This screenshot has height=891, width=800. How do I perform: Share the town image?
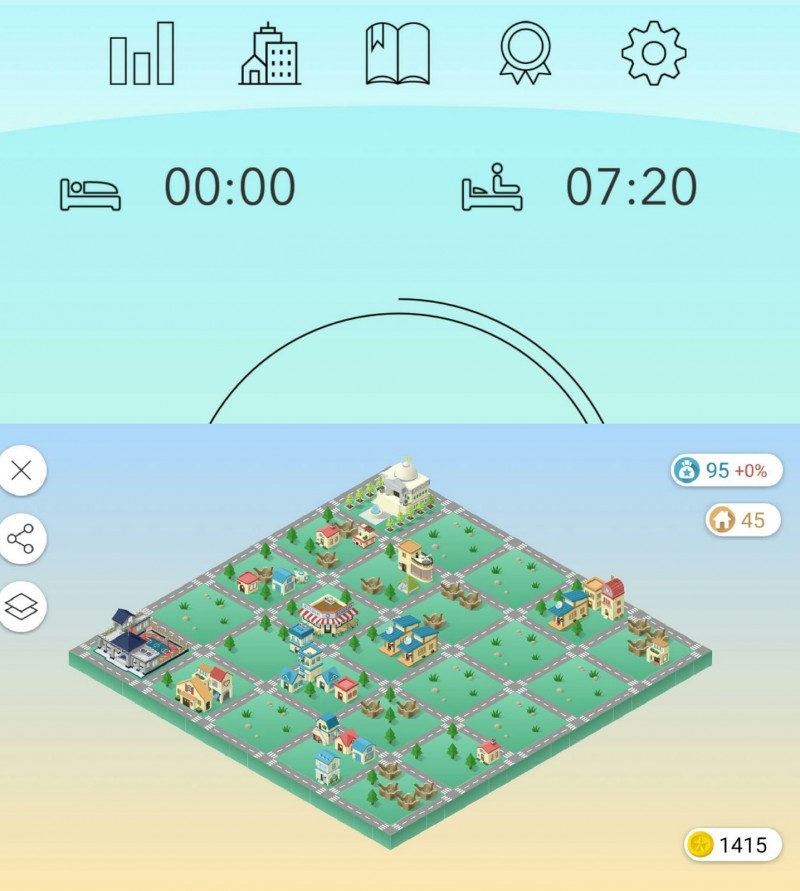21,539
